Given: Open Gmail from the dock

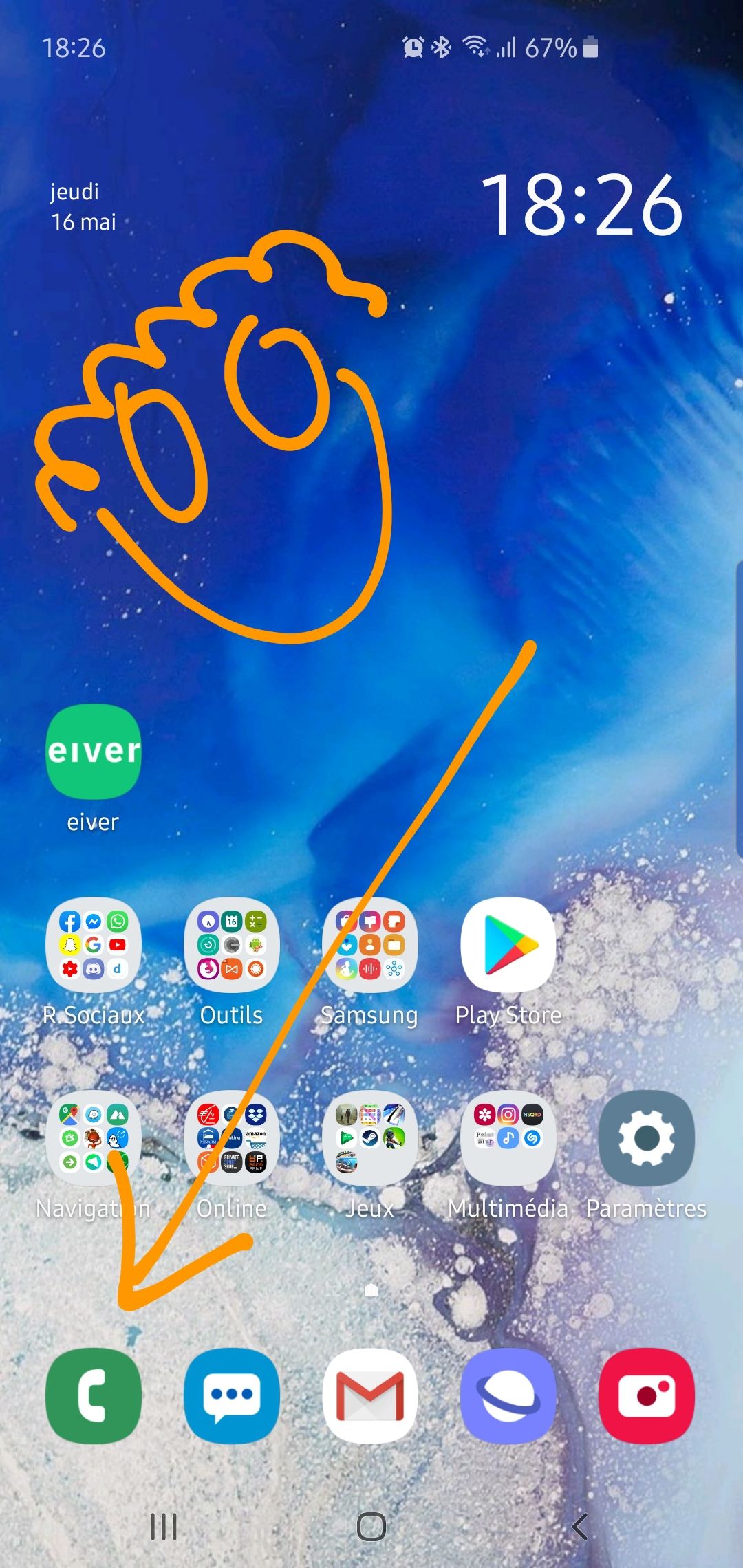Looking at the screenshot, I should [x=370, y=1395].
